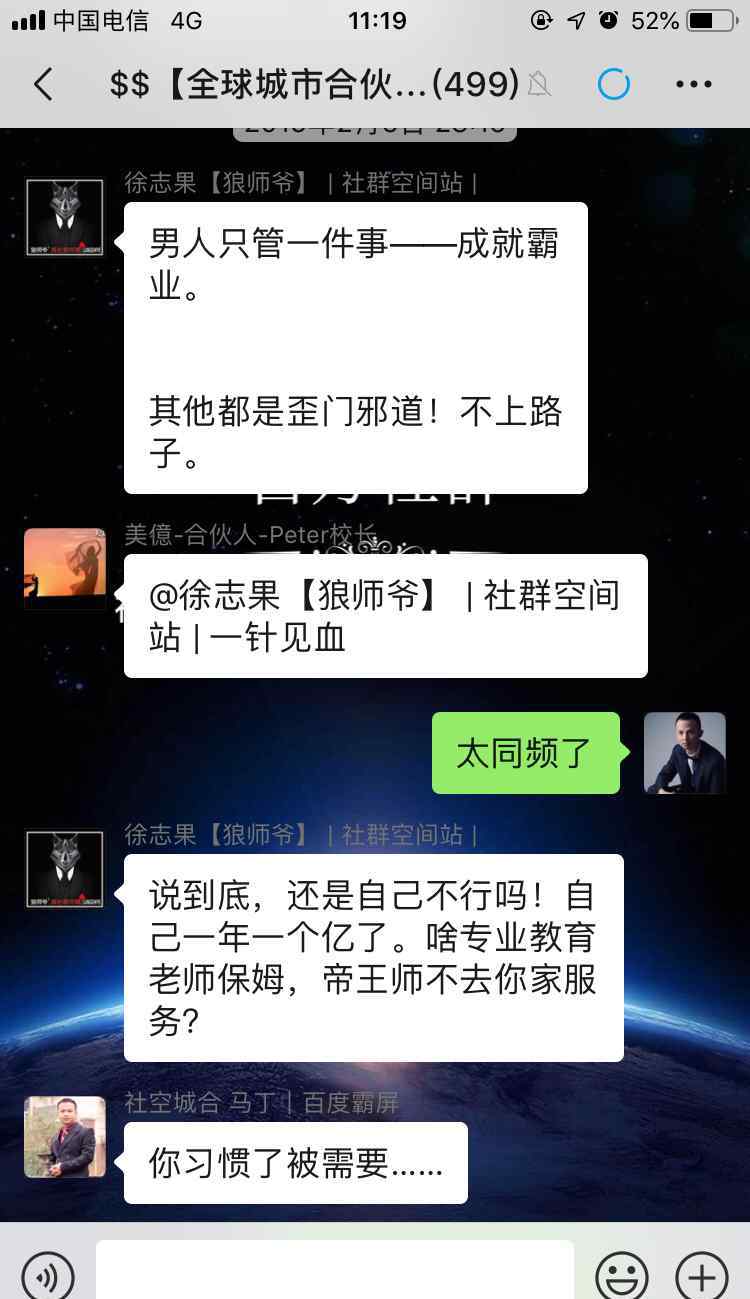The image size is (750, 1299).
Task: Go back from the group chat
Action: pyautogui.click(x=42, y=85)
